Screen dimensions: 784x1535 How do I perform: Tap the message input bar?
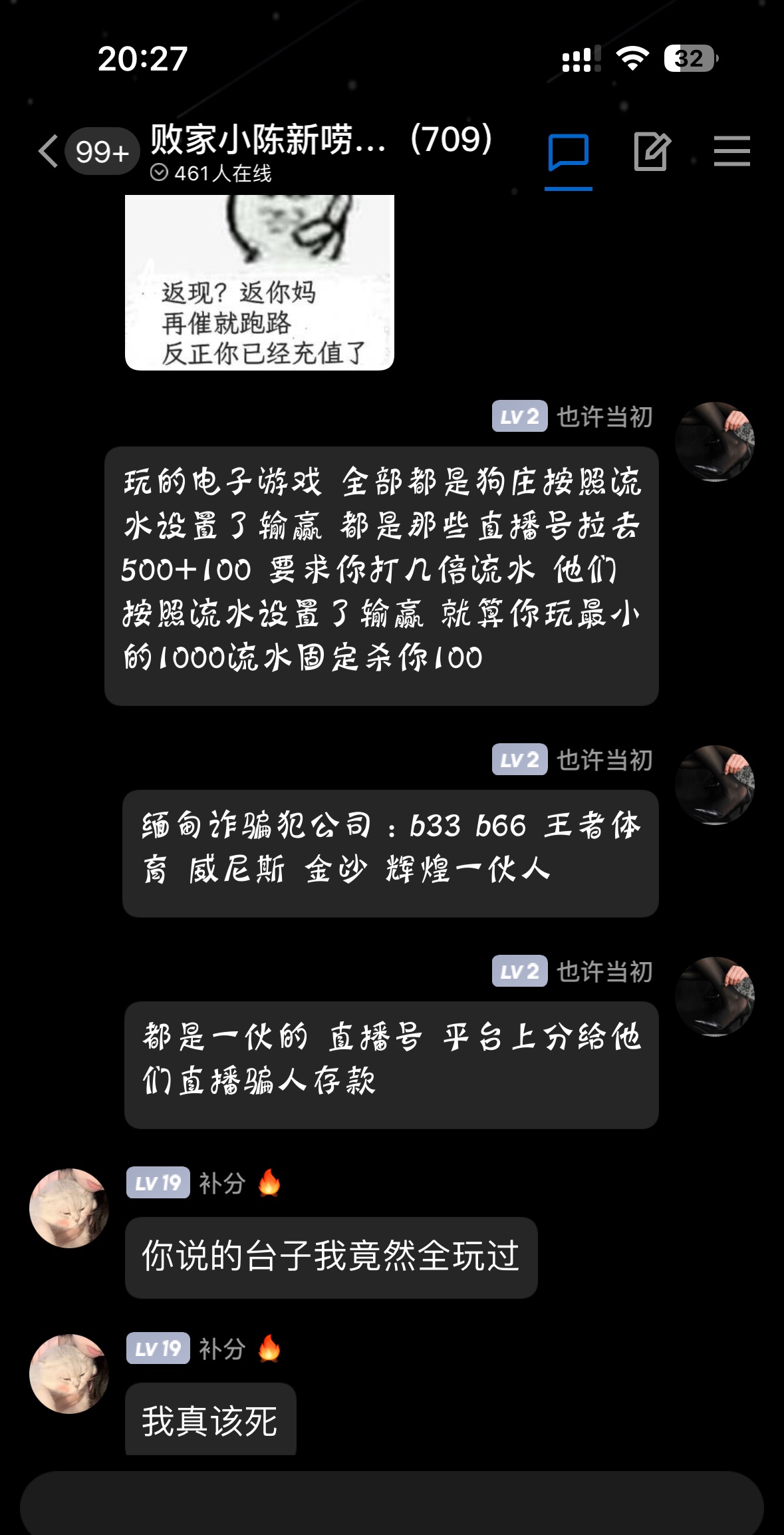[392, 1504]
